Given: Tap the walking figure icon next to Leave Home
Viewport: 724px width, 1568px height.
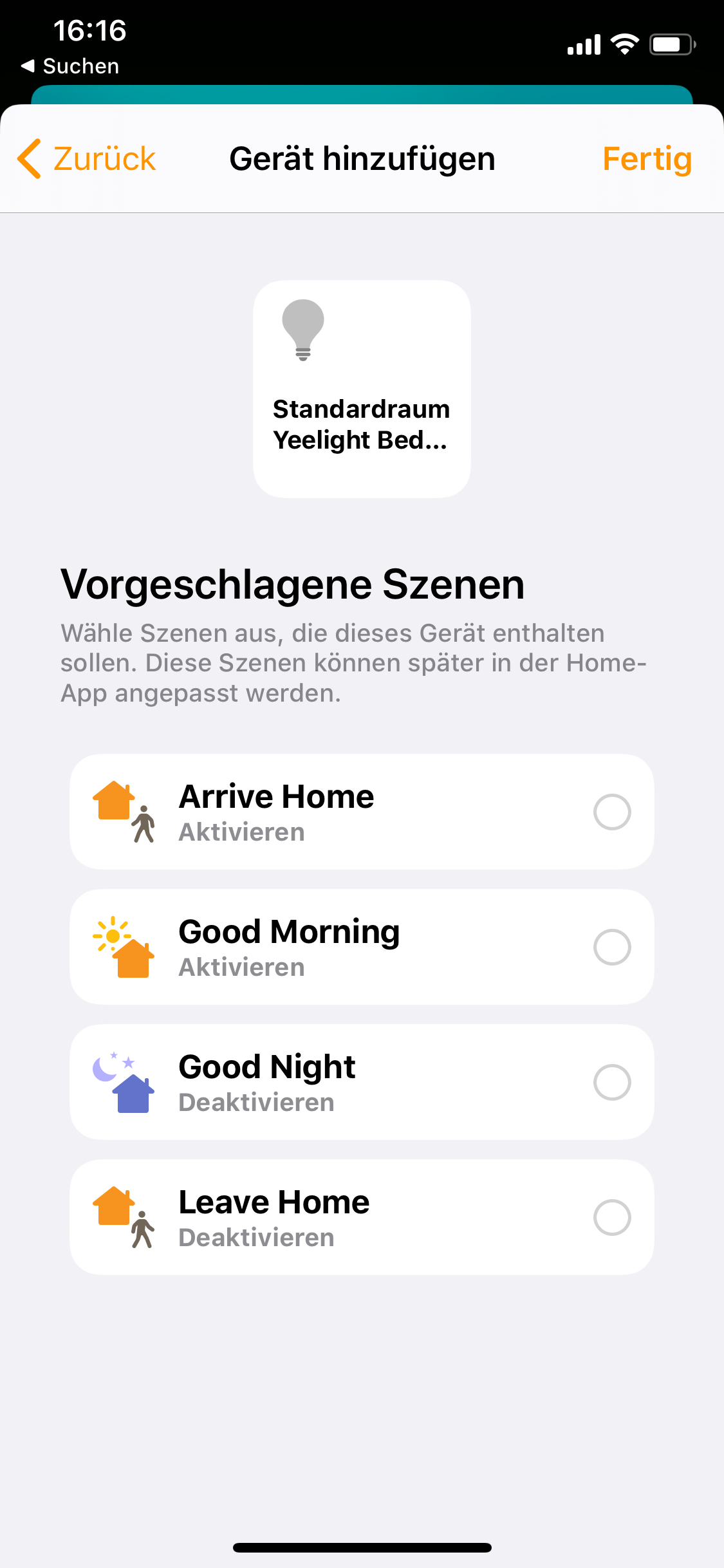Looking at the screenshot, I should pyautogui.click(x=143, y=1229).
